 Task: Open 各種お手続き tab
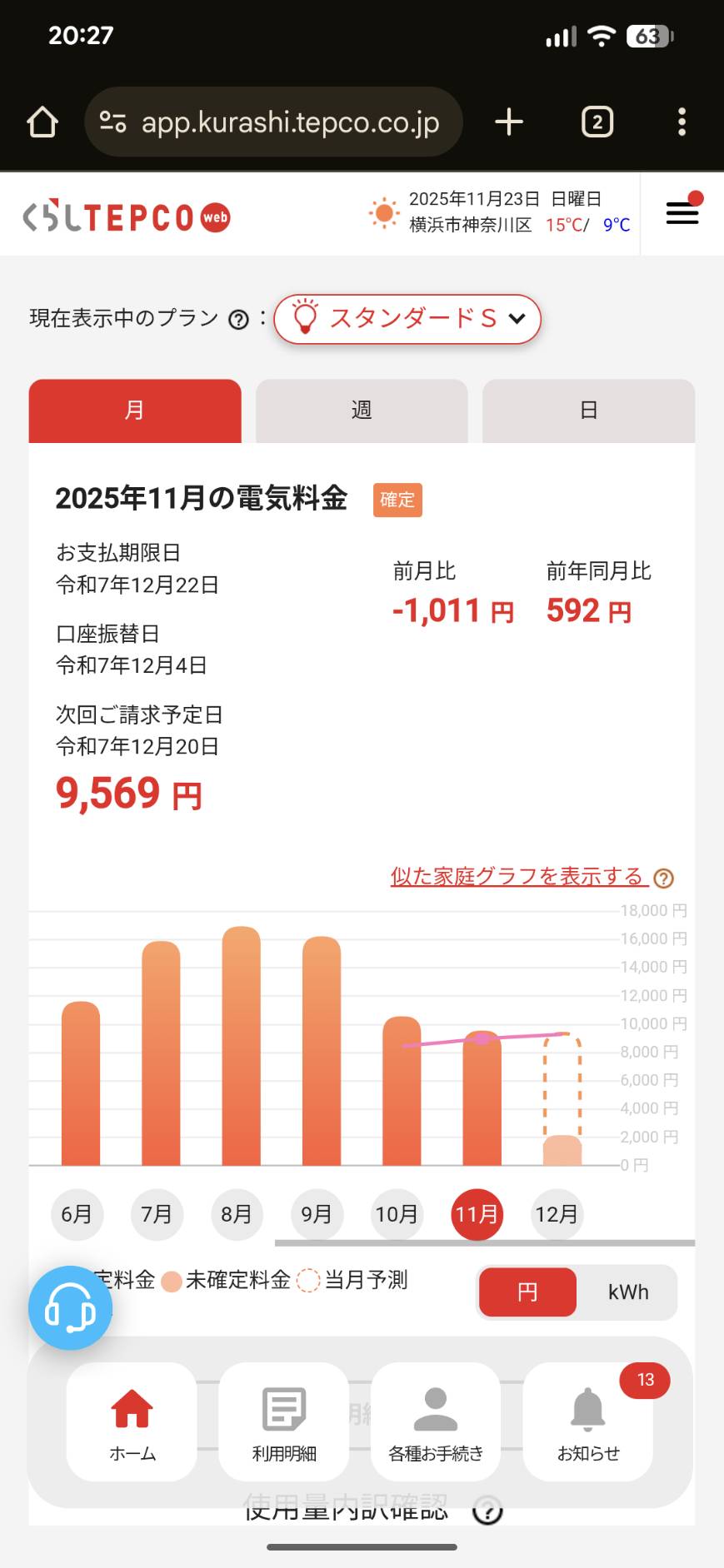point(436,1422)
